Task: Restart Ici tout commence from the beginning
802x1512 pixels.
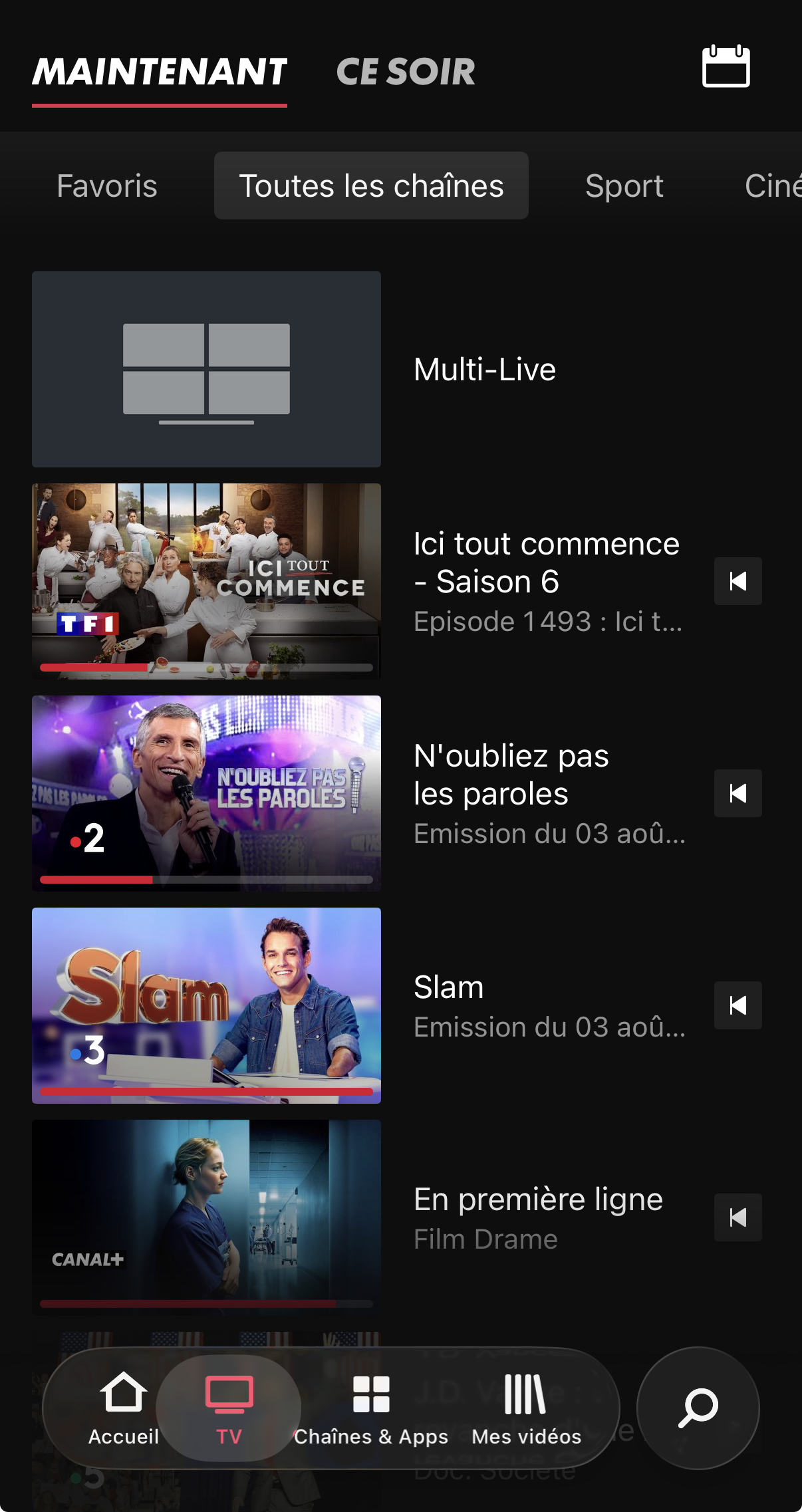Action: tap(738, 581)
